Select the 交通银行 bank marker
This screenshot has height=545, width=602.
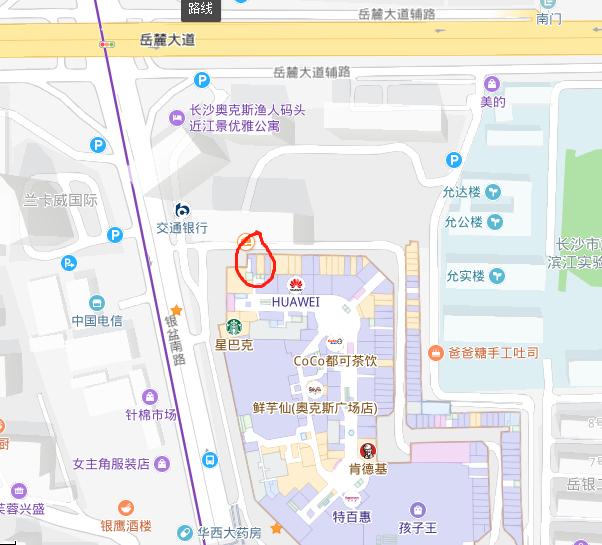click(x=181, y=210)
